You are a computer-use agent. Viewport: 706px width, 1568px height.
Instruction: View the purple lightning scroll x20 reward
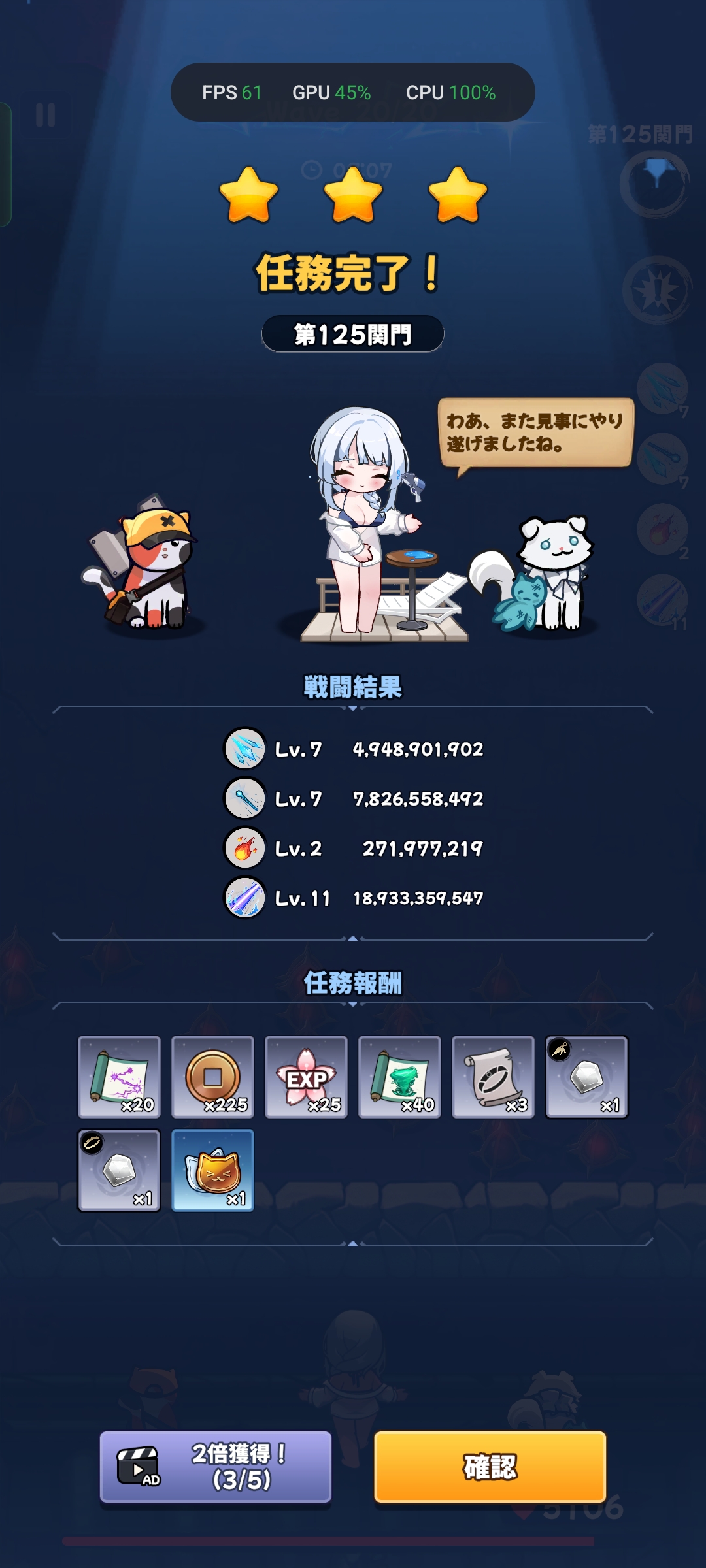pos(119,1077)
